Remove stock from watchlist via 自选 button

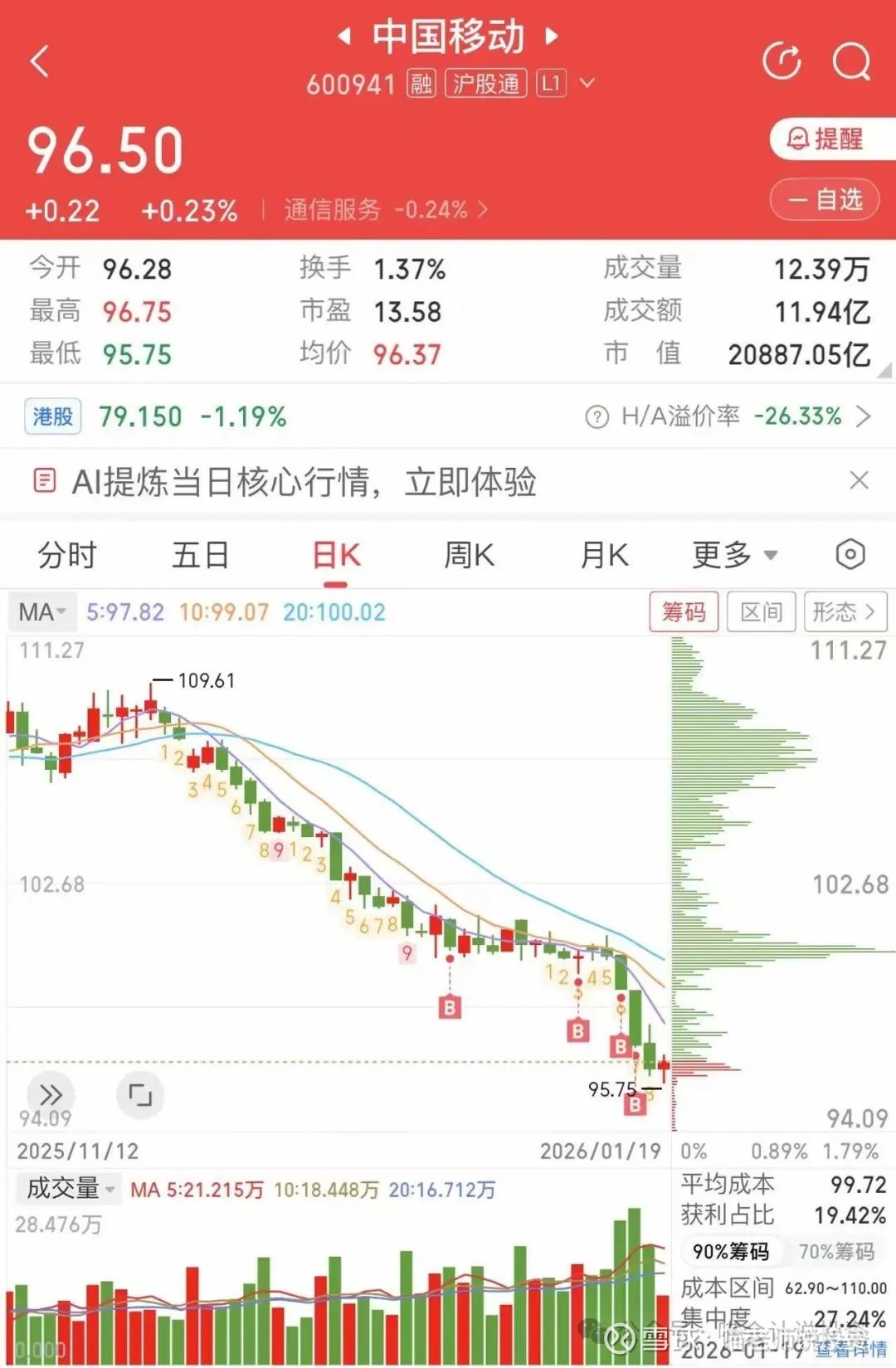pos(824,199)
